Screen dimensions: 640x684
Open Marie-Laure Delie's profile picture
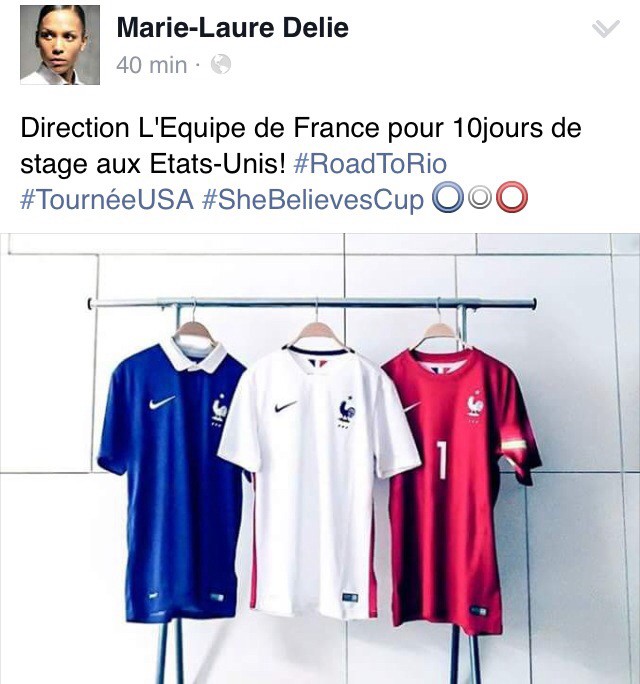pos(60,44)
